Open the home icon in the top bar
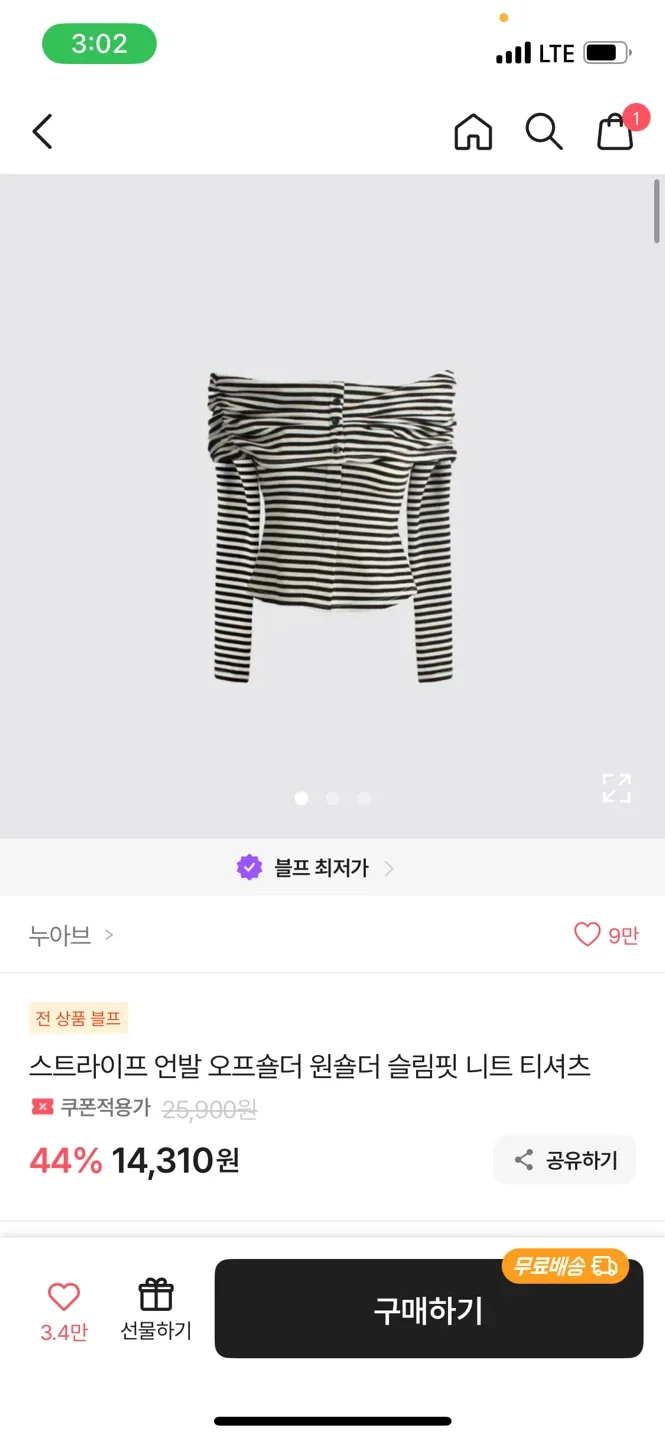Screen dimensions: 665x1440 [473, 131]
